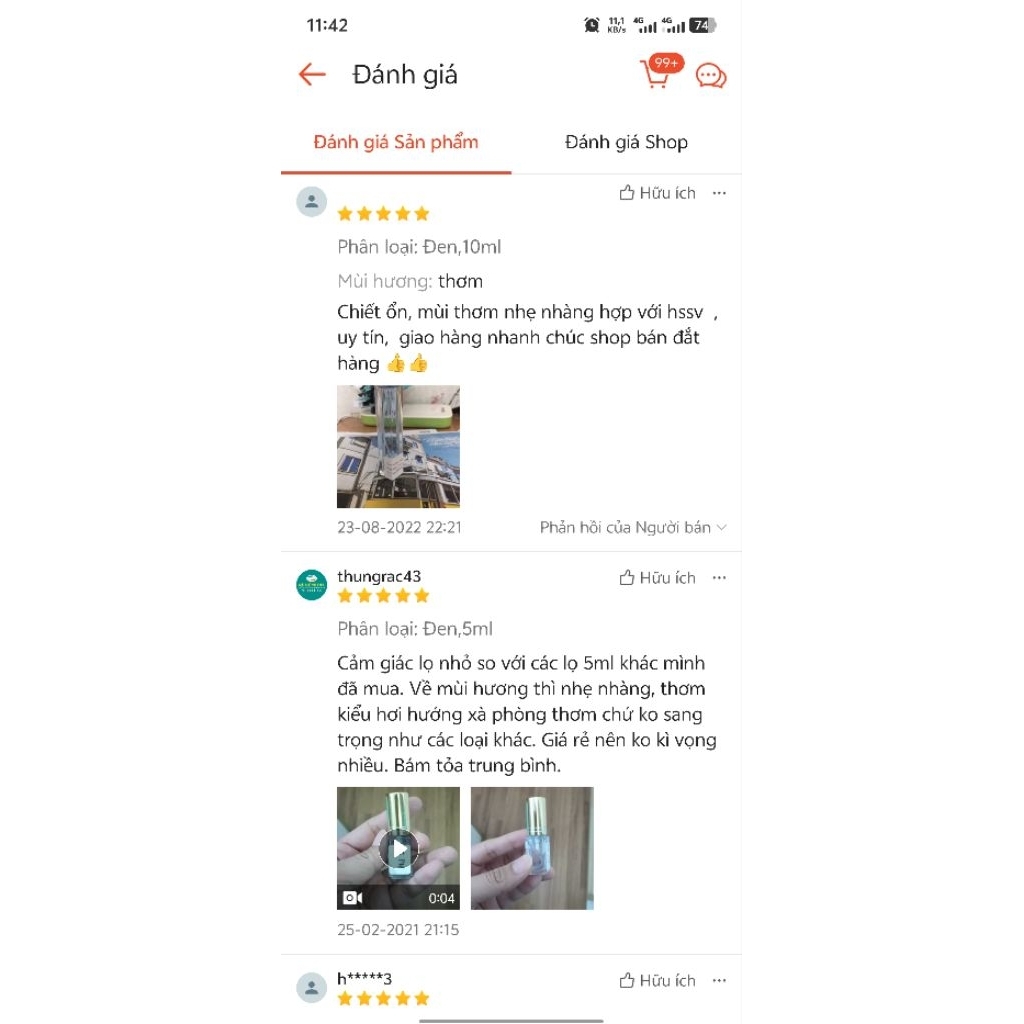
Task: Open thungrac43's profile avatar
Action: click(x=312, y=585)
